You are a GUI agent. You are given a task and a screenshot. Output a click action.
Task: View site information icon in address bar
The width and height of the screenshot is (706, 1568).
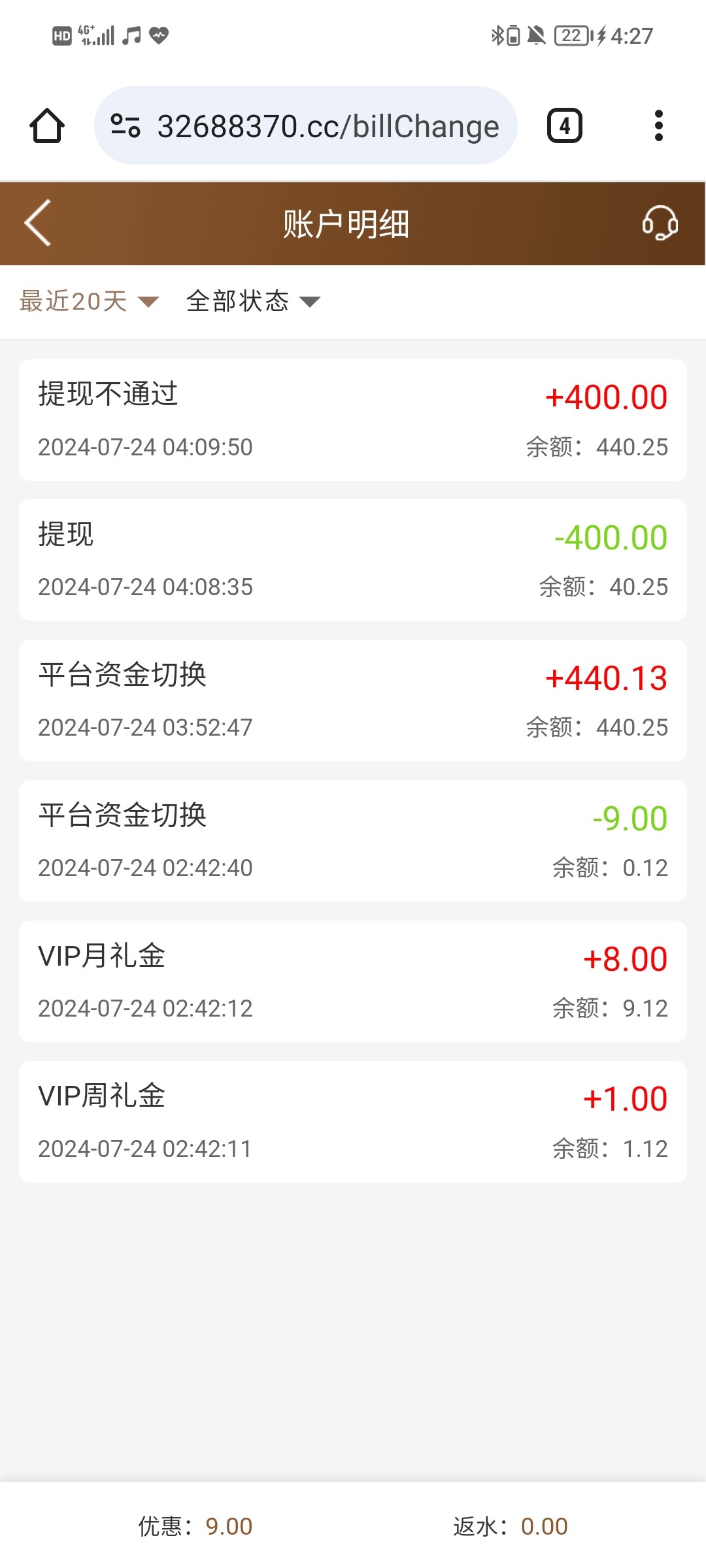coord(126,125)
